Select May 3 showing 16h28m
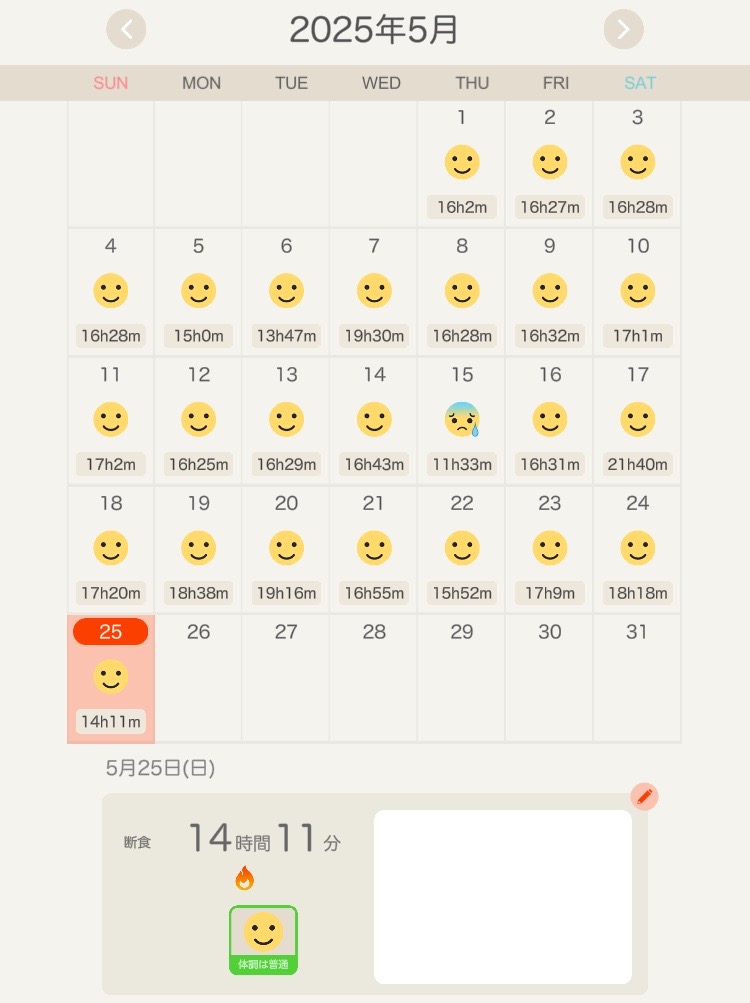 pos(637,164)
